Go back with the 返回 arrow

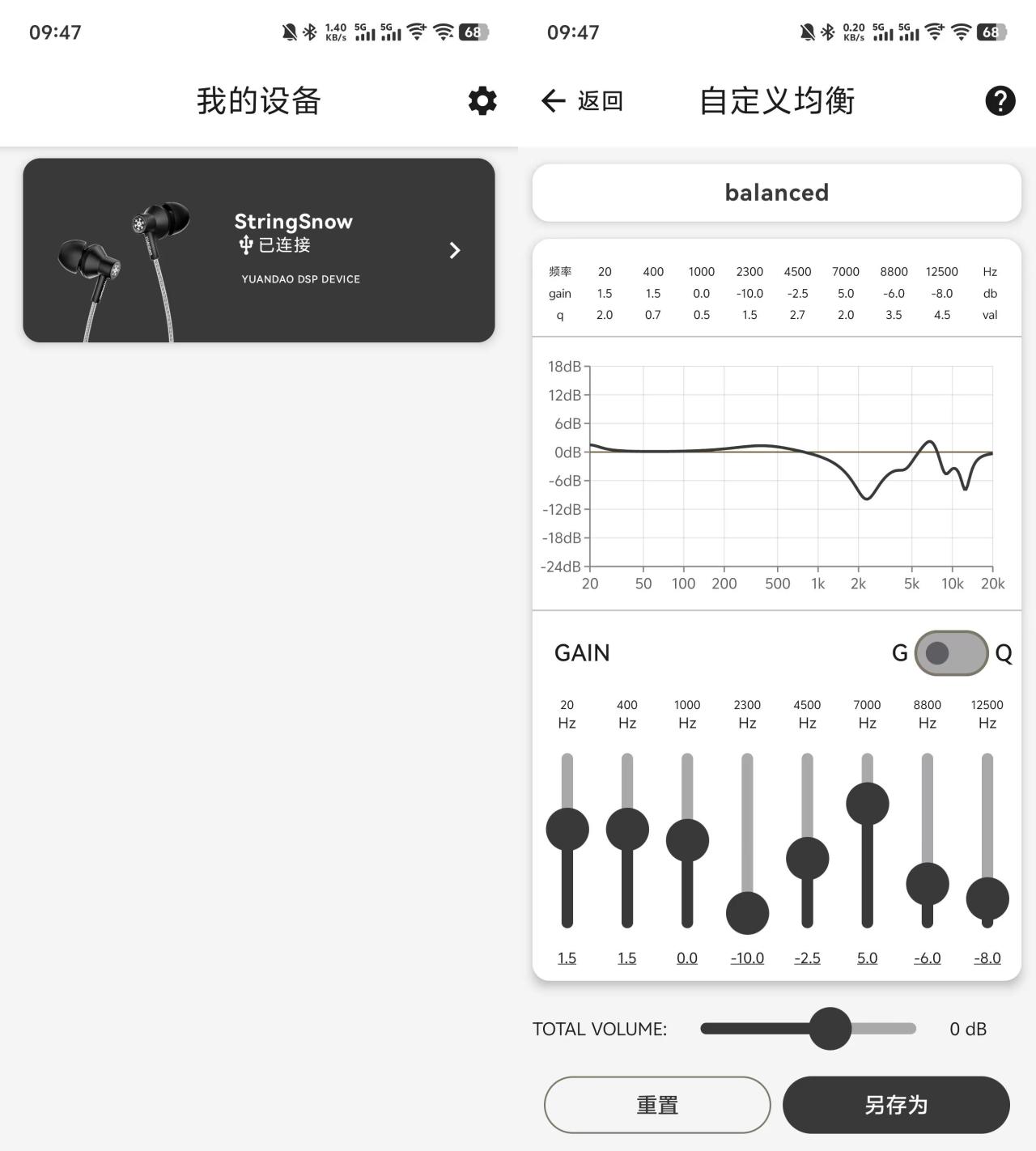coord(581,101)
